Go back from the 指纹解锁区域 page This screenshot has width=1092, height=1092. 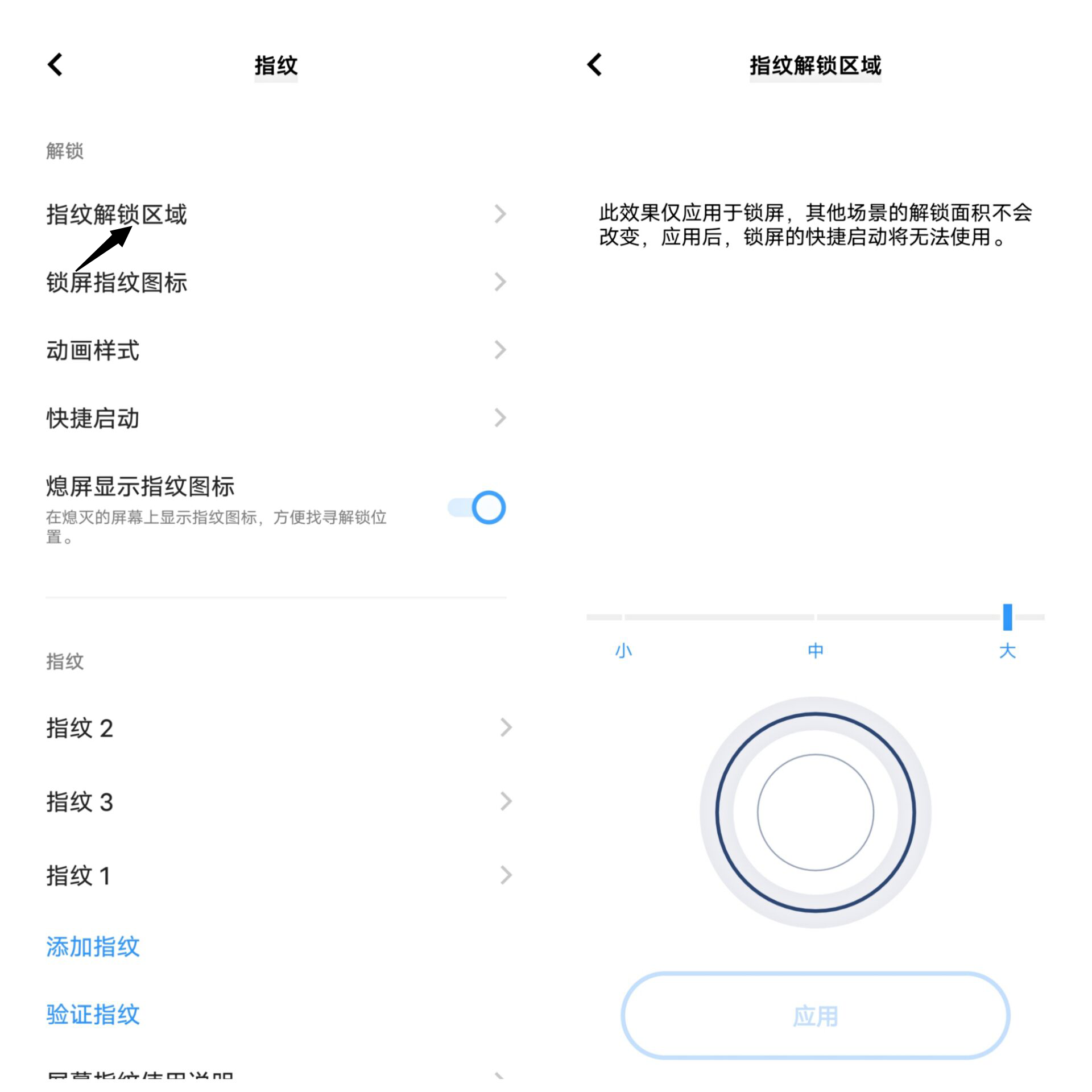coord(594,65)
